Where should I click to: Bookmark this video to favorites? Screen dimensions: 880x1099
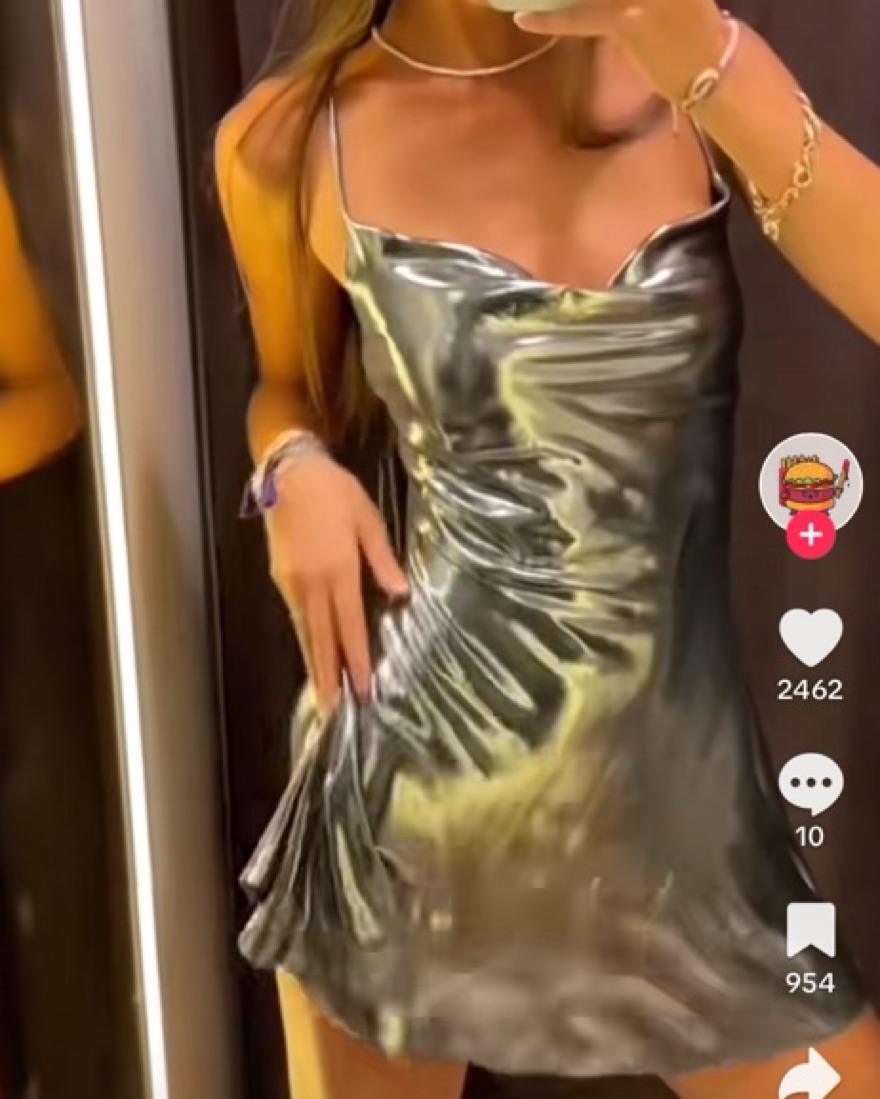click(x=810, y=930)
